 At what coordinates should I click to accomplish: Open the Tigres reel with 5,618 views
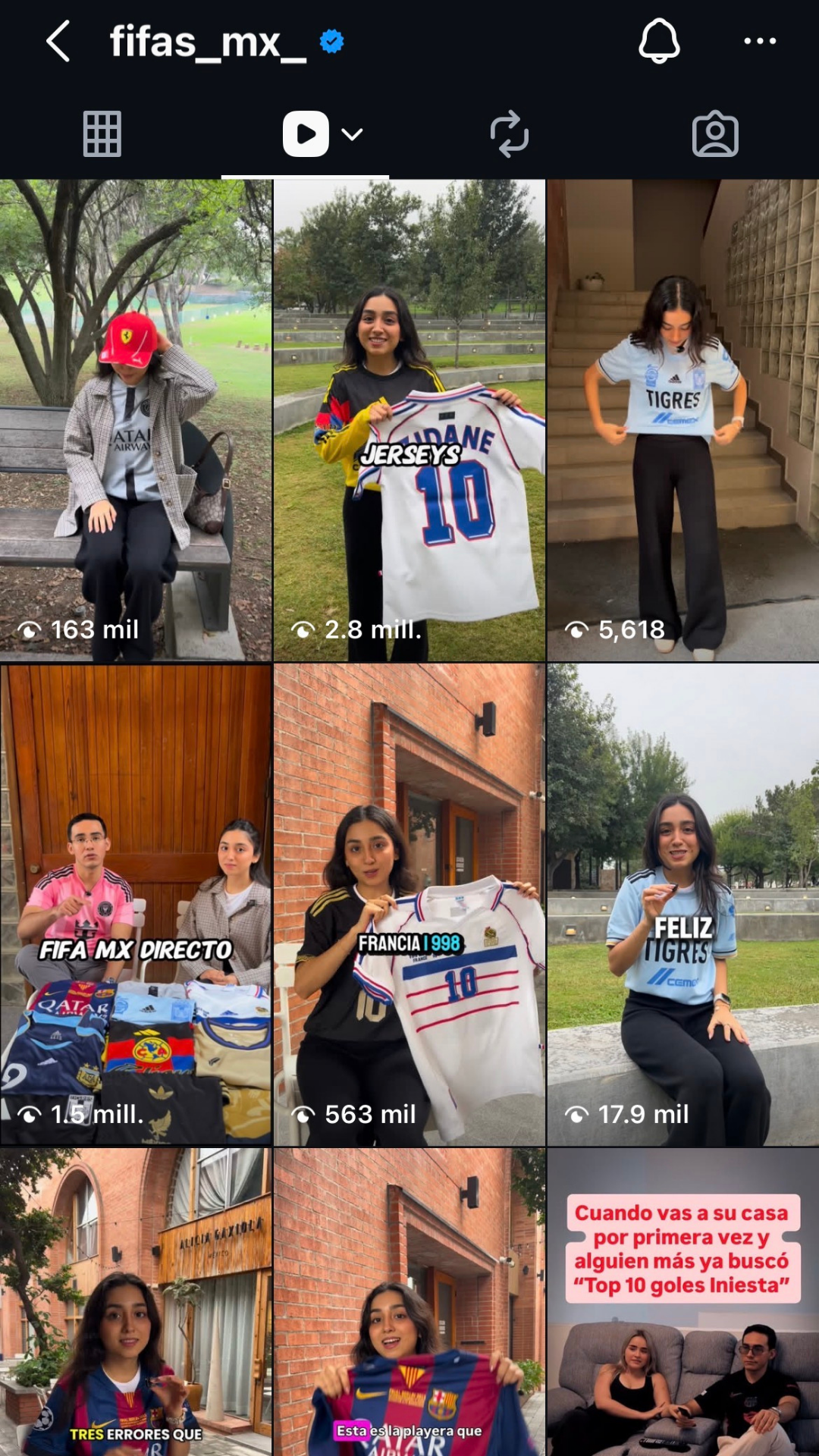683,421
